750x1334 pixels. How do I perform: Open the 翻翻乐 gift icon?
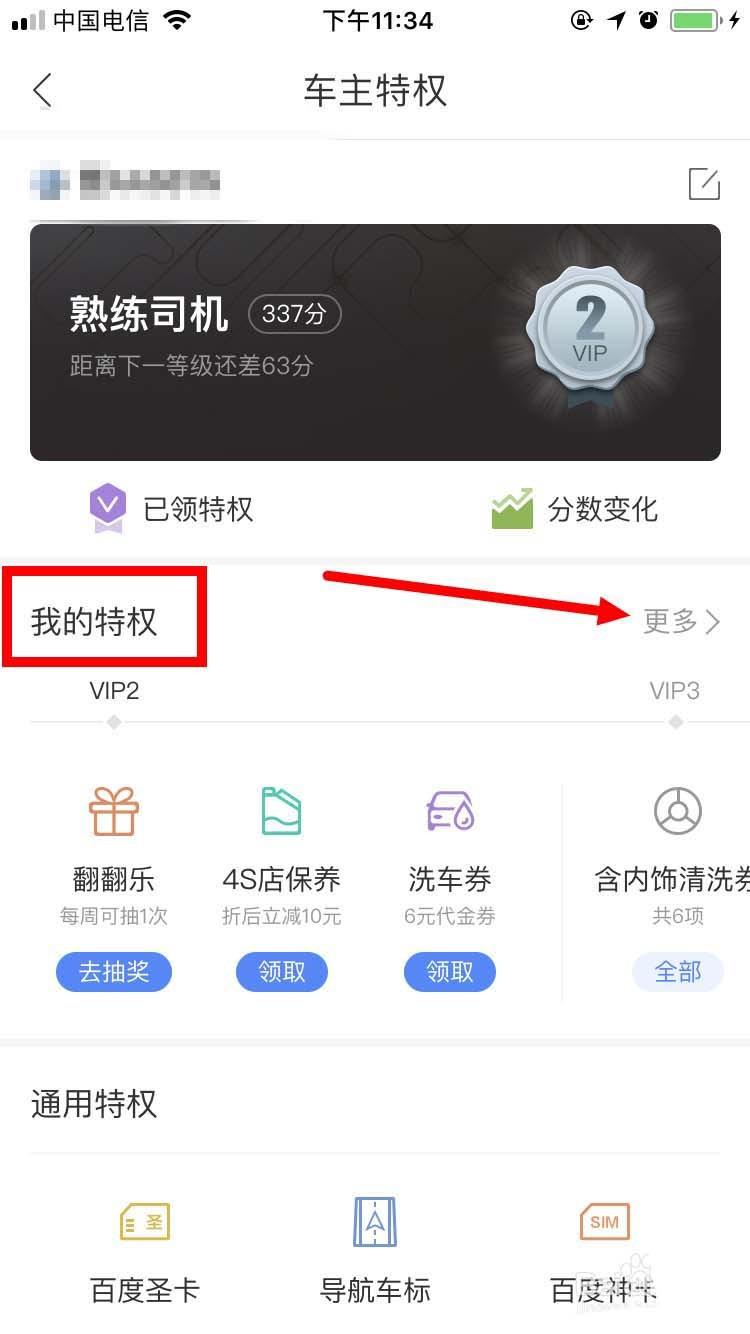[x=113, y=812]
